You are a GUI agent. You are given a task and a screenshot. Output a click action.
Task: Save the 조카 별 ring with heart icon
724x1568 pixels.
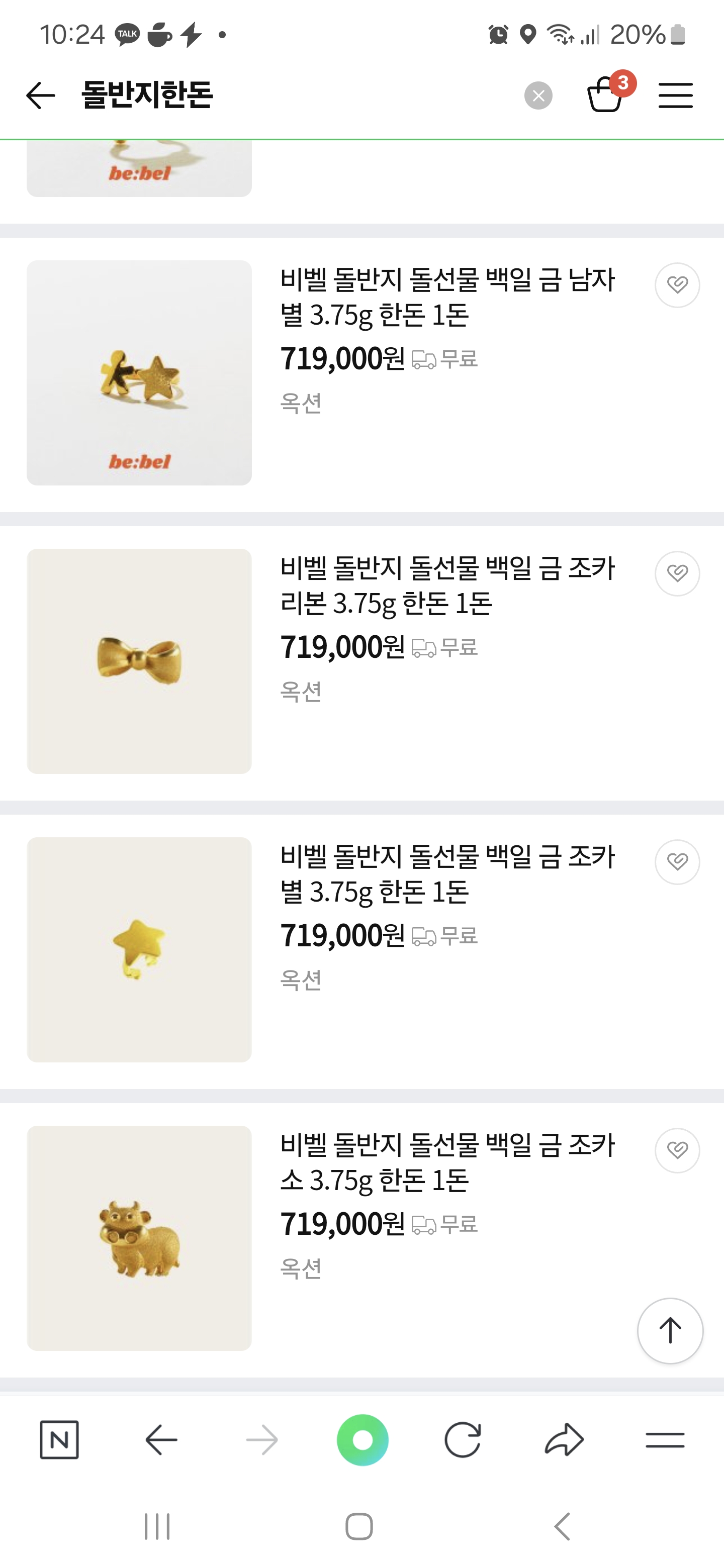click(x=677, y=862)
